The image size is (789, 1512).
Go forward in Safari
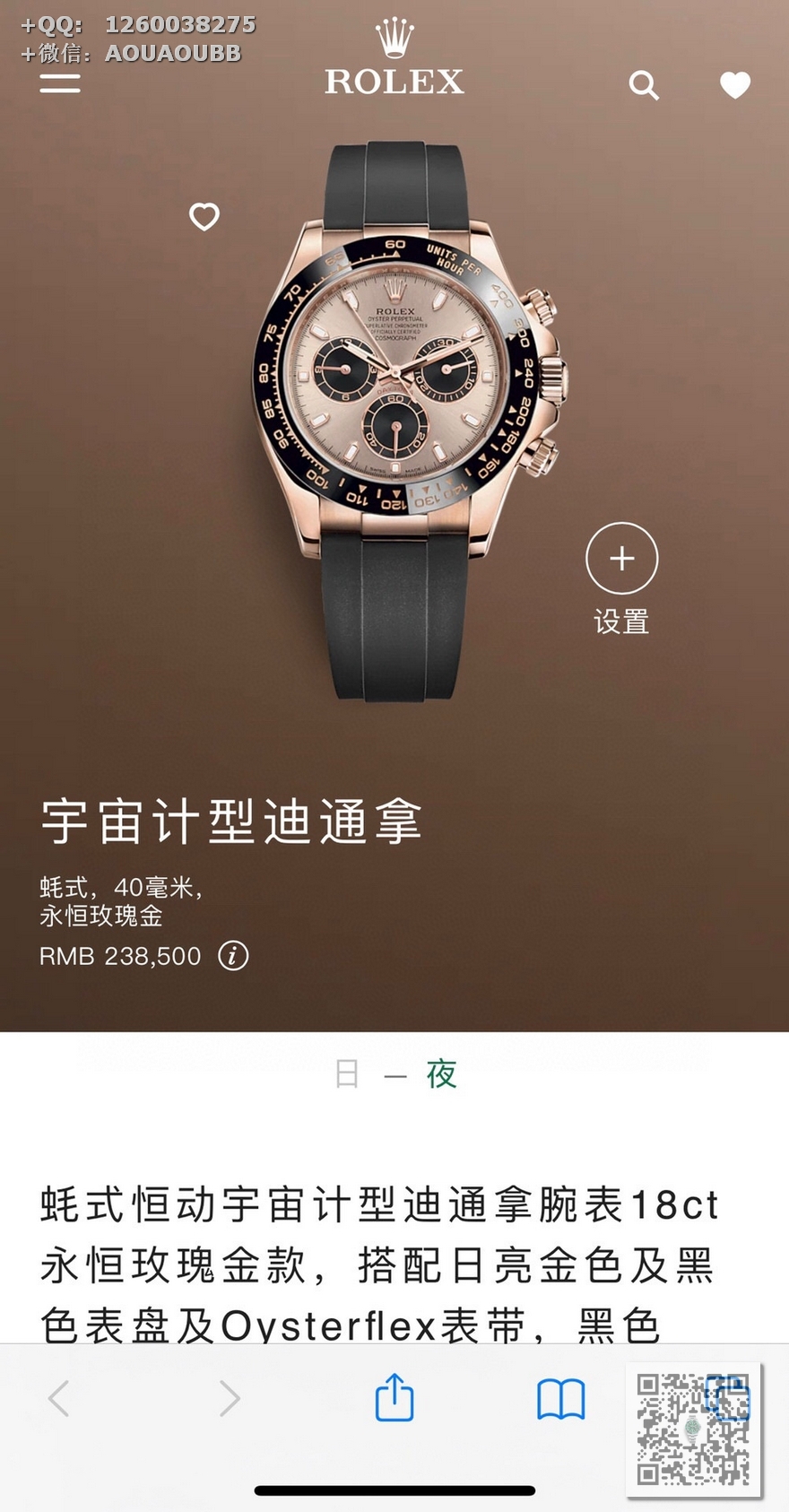point(230,1398)
